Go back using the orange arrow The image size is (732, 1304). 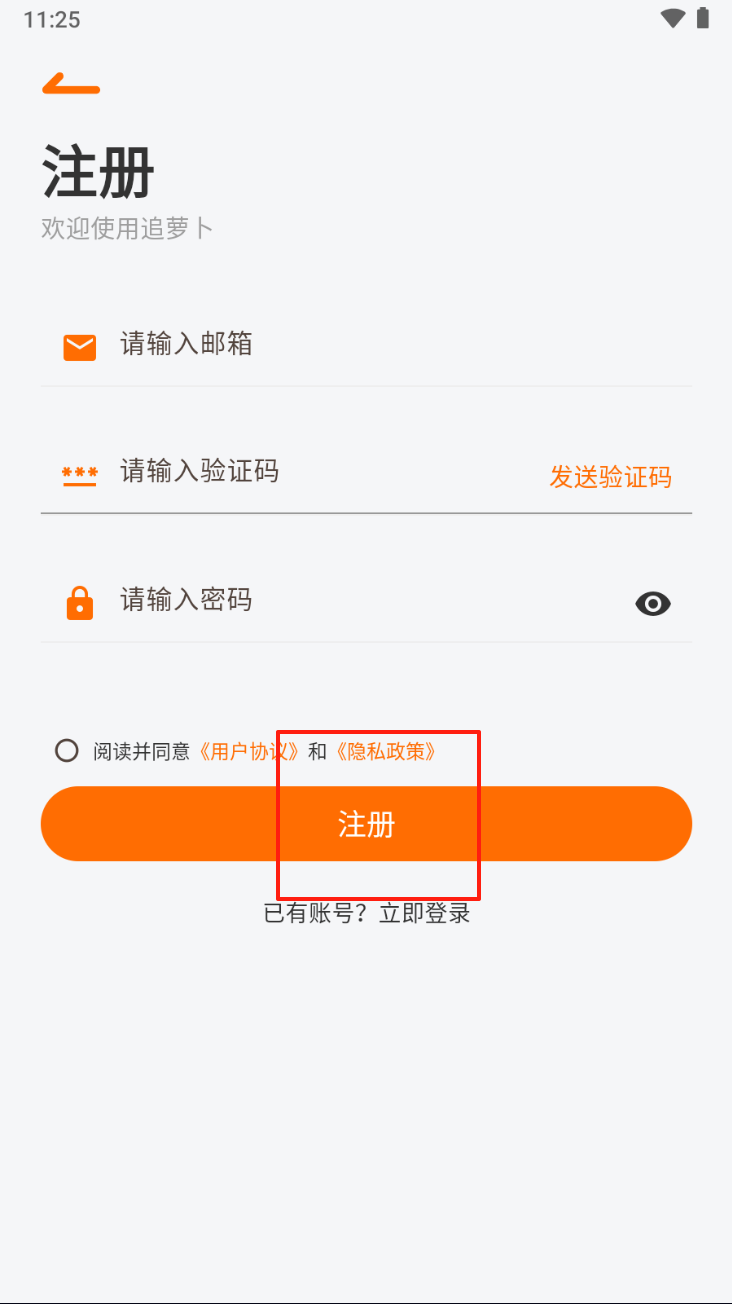[x=70, y=84]
